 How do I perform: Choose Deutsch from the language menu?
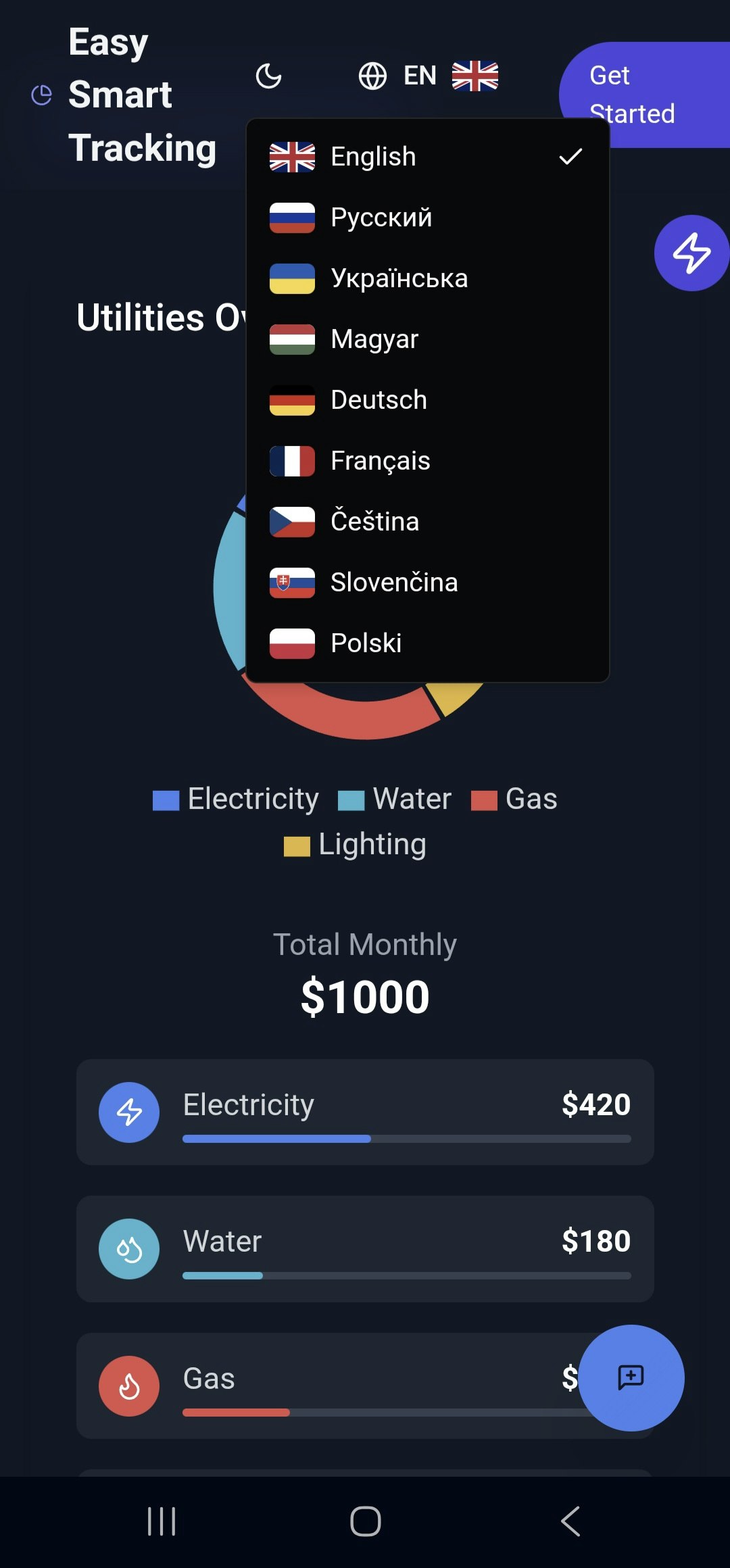[x=378, y=400]
